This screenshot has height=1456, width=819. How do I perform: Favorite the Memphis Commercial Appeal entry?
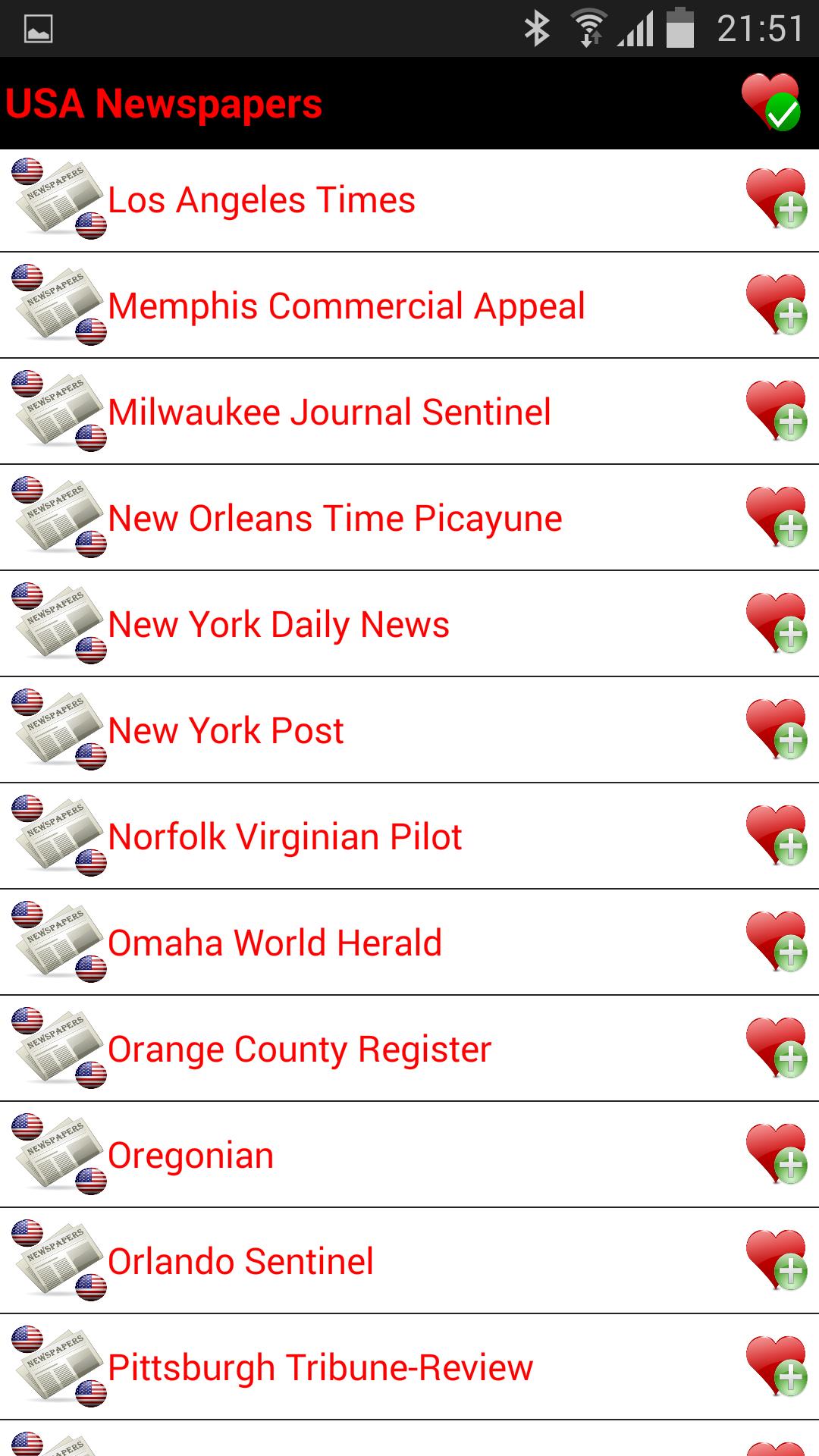[773, 303]
